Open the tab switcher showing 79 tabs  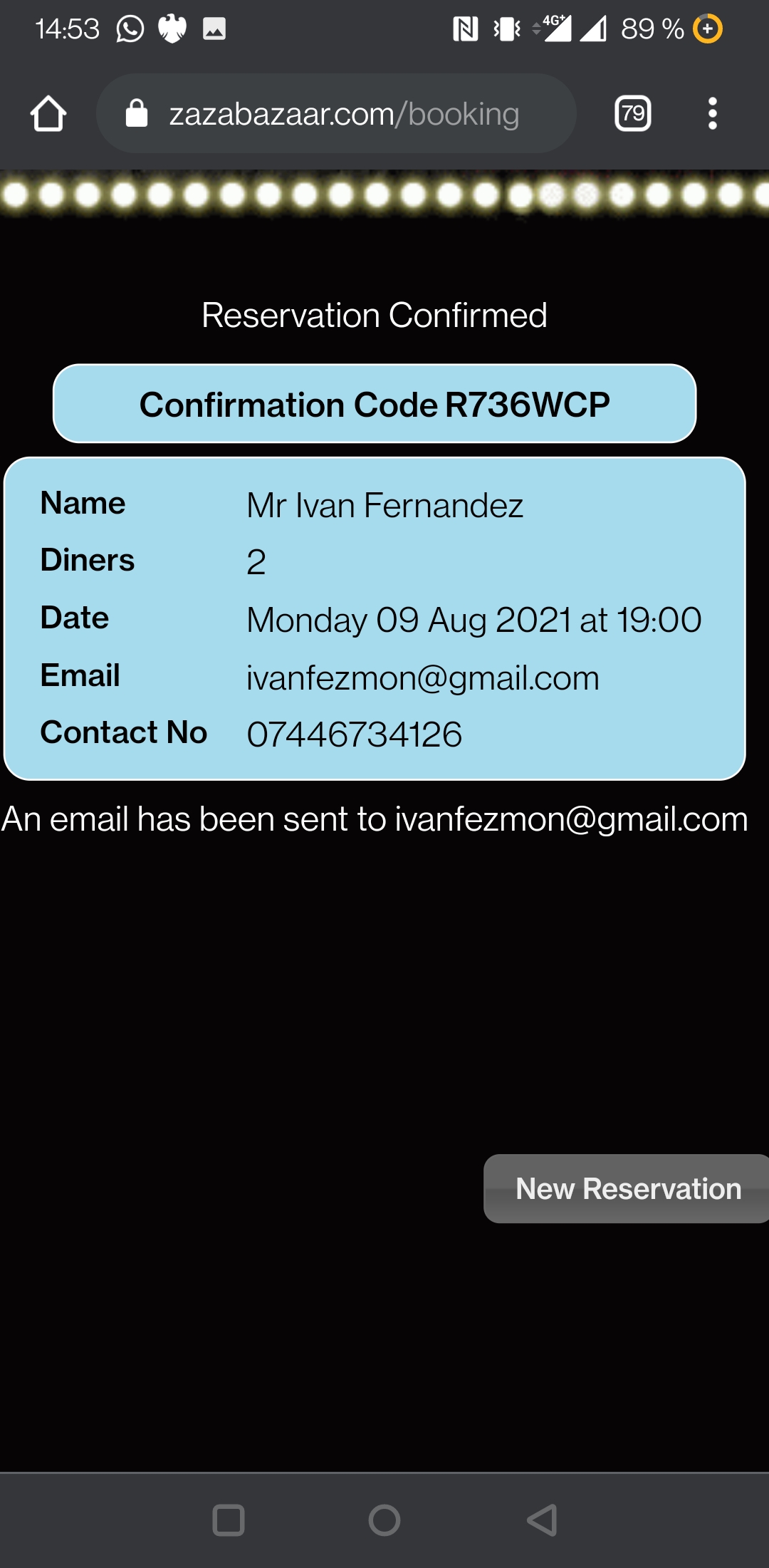point(632,113)
